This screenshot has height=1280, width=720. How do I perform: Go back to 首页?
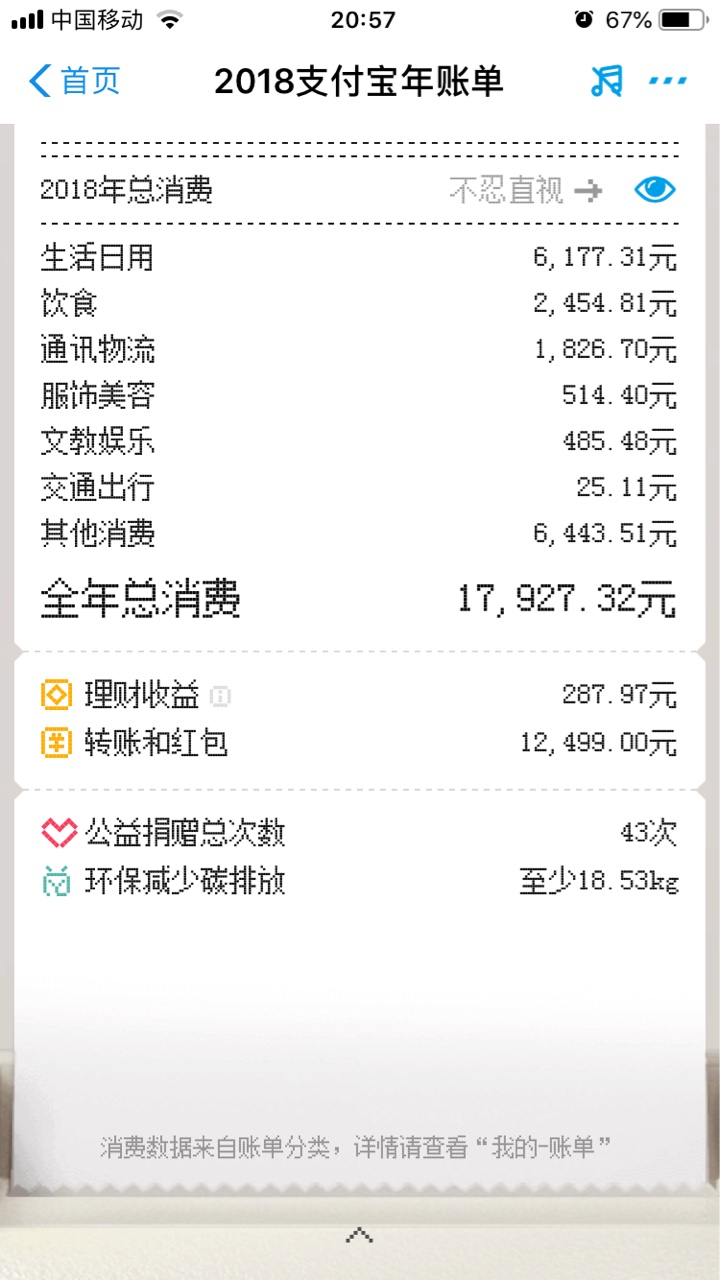pyautogui.click(x=74, y=81)
